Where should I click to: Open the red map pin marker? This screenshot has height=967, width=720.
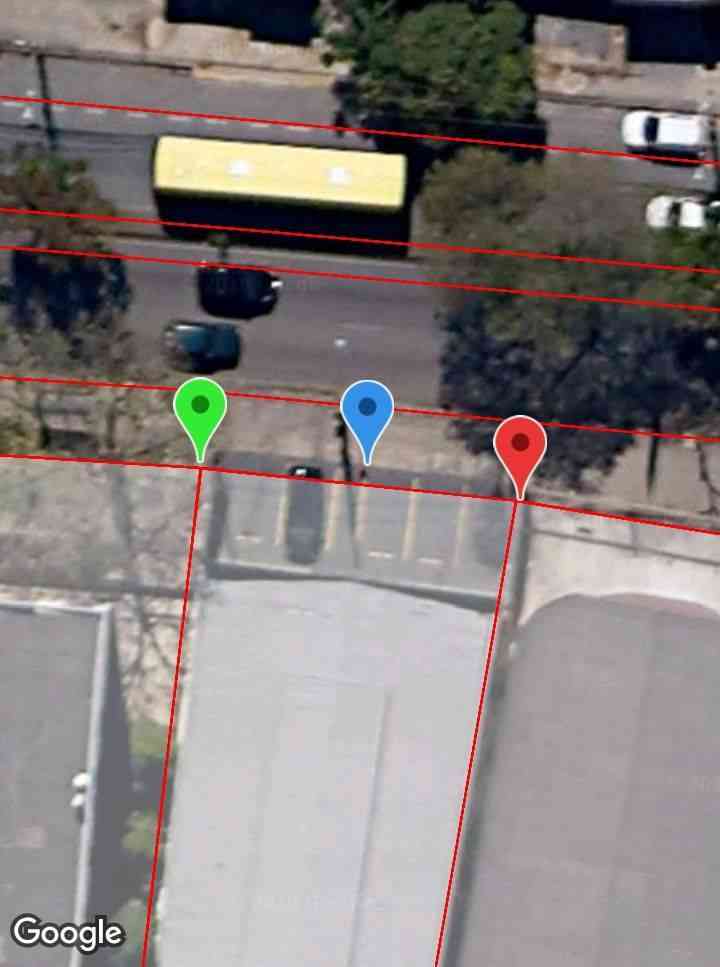click(520, 446)
